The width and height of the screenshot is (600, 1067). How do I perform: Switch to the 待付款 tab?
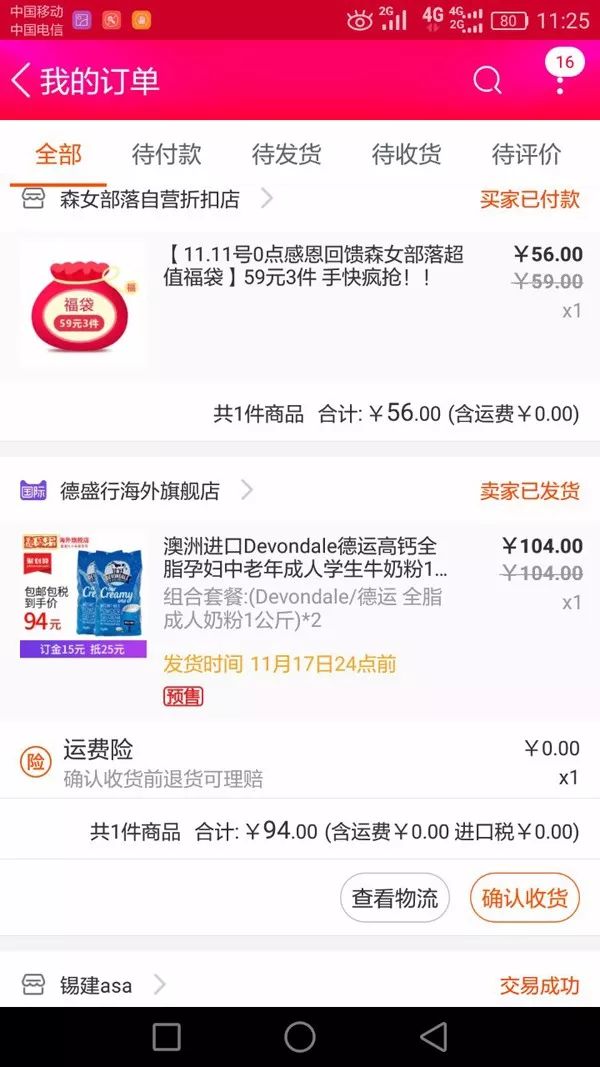click(167, 154)
